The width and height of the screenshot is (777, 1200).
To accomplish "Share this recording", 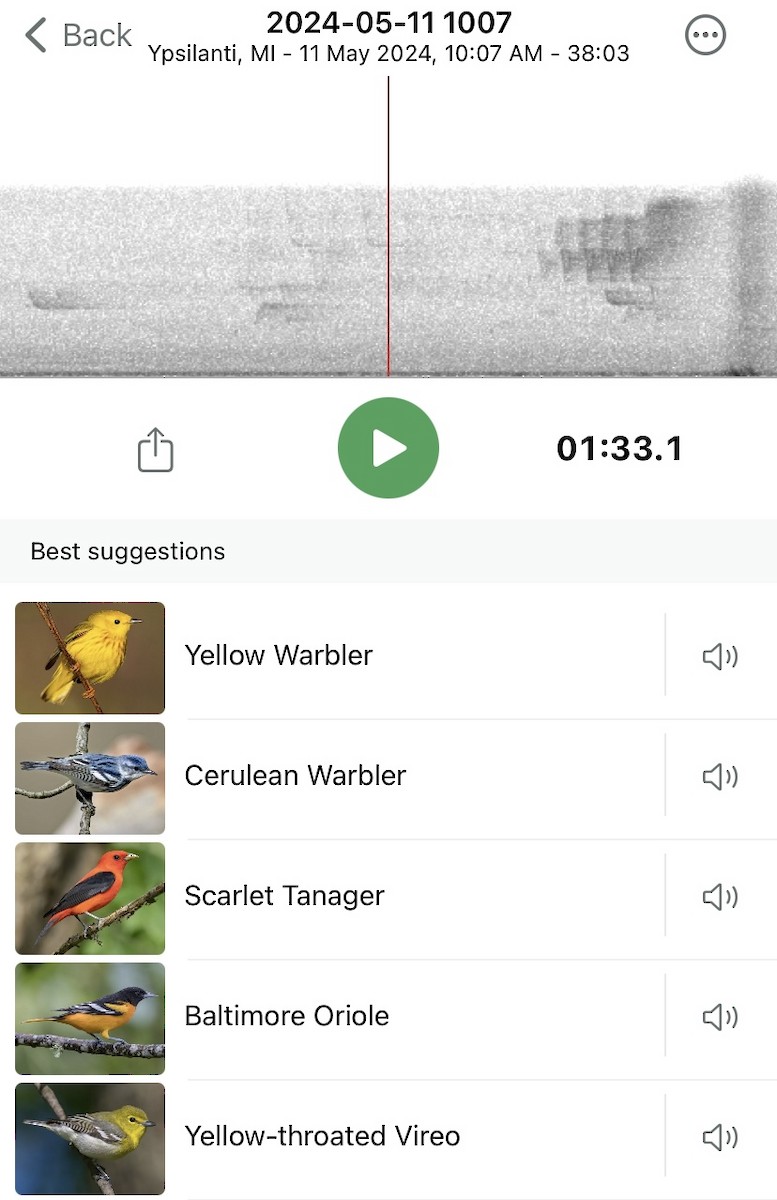I will [155, 450].
